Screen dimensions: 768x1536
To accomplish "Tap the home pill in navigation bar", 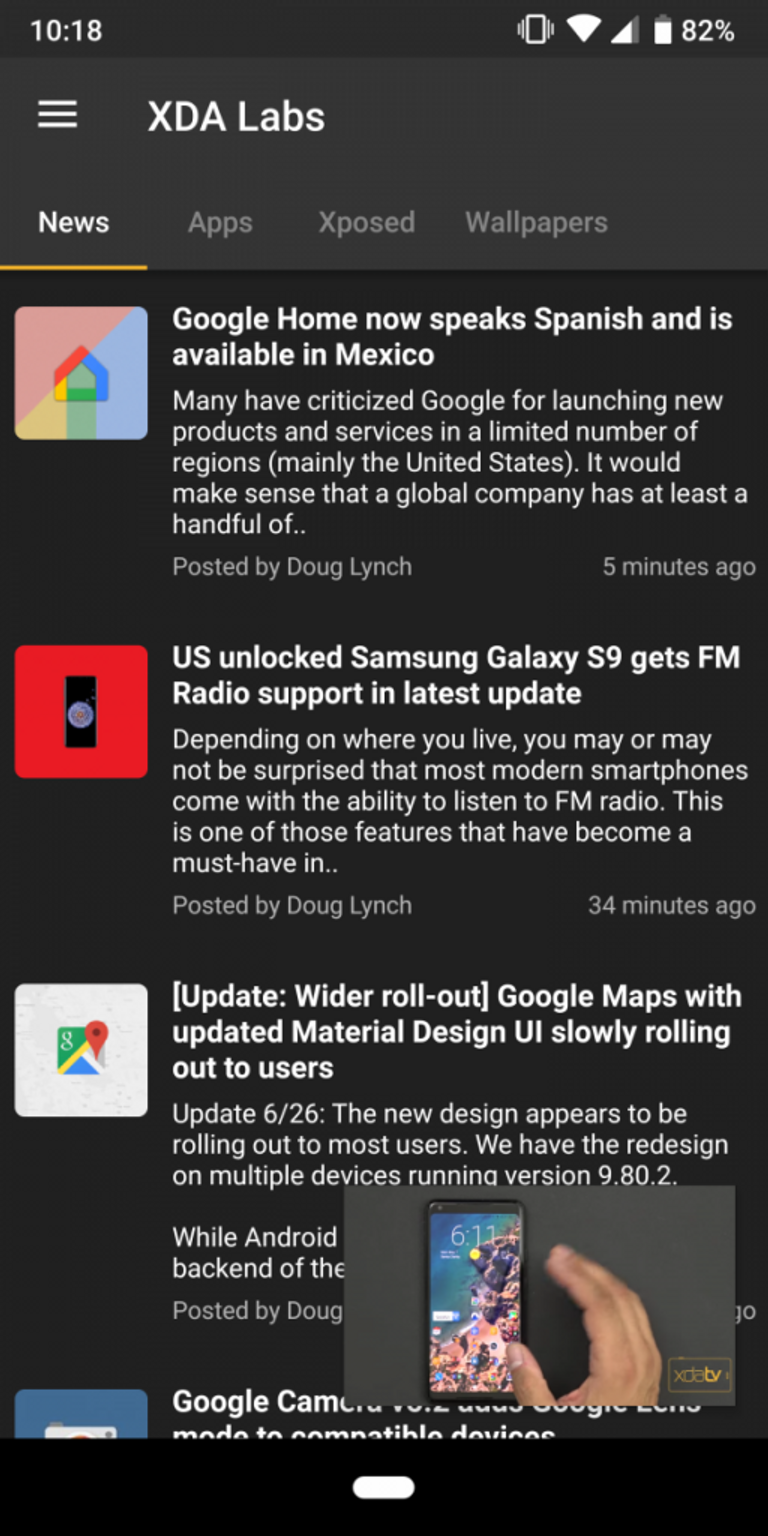I will [x=384, y=1487].
